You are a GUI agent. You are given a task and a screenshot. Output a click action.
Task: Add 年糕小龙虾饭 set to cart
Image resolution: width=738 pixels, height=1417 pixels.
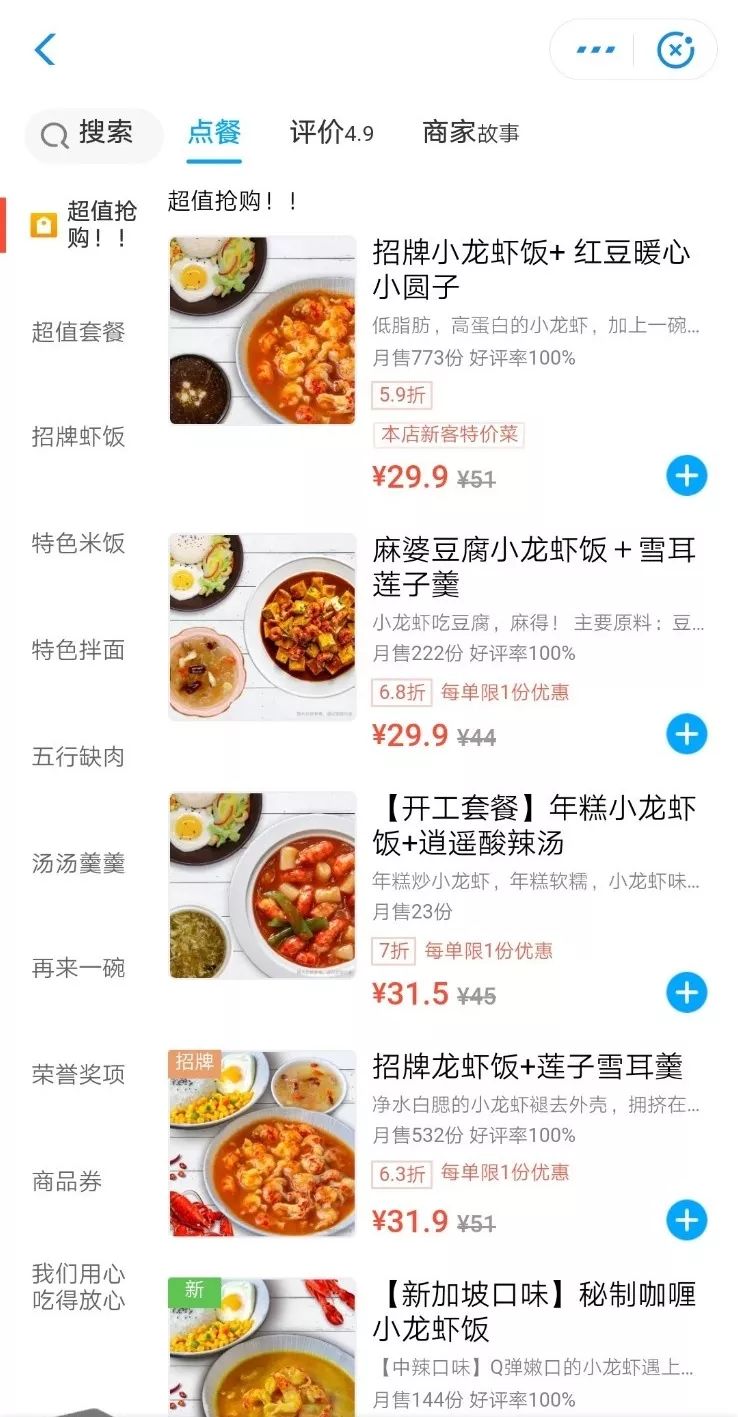pyautogui.click(x=686, y=993)
